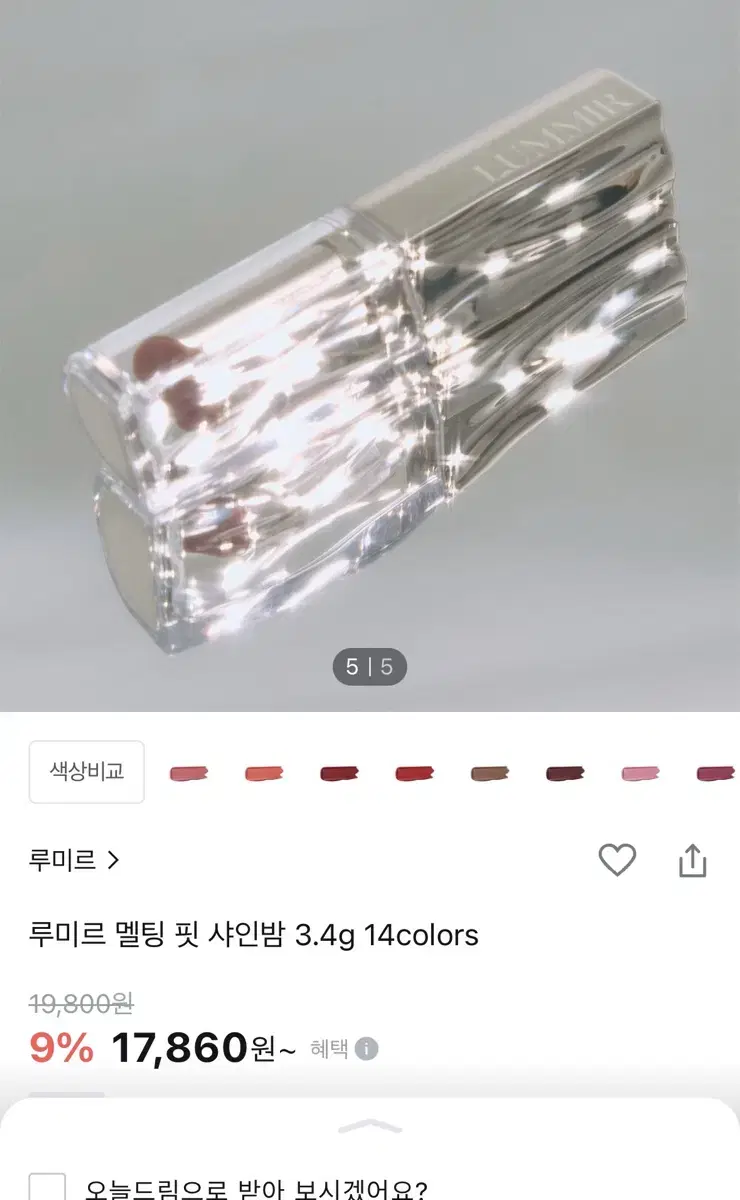Select the dark burgundy color swatch

565,773
